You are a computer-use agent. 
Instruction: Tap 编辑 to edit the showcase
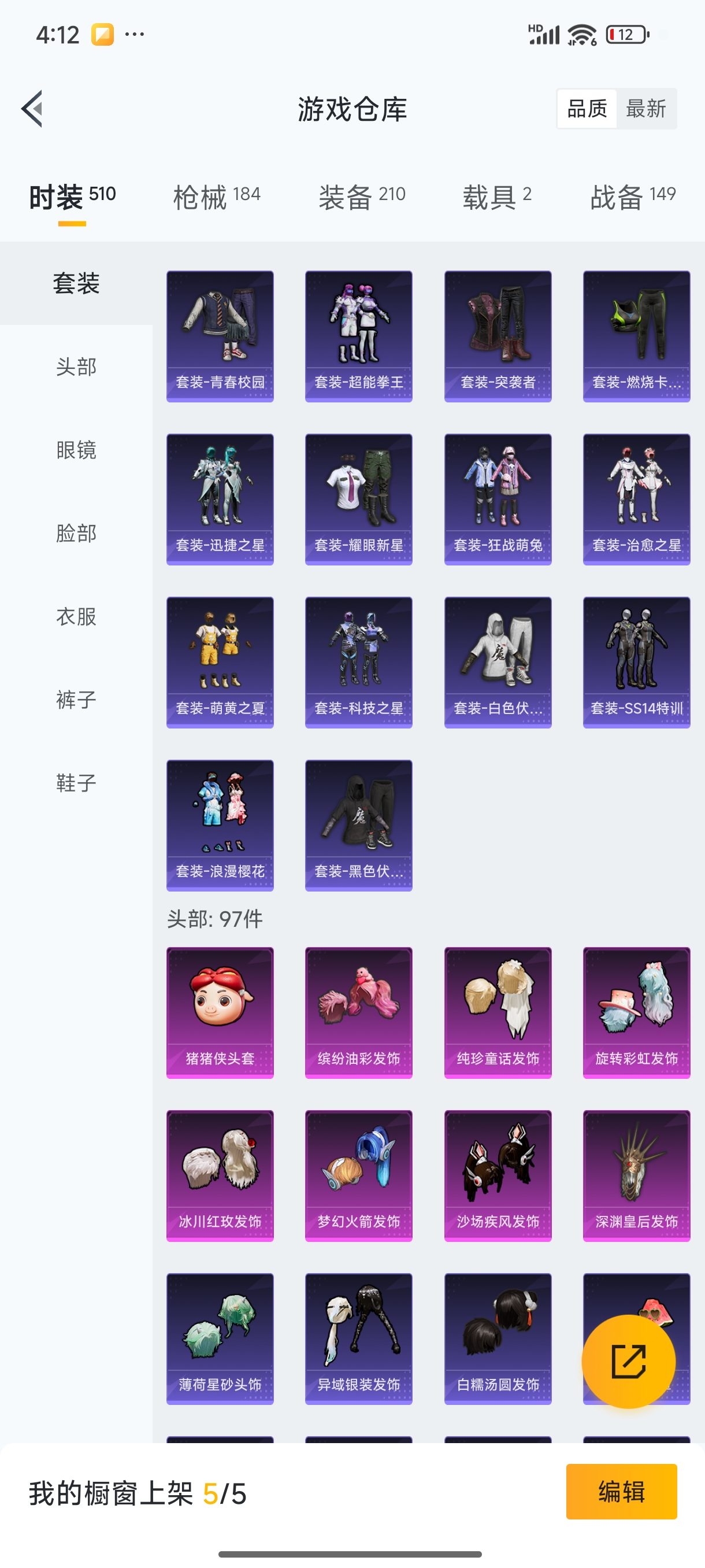pyautogui.click(x=621, y=1491)
